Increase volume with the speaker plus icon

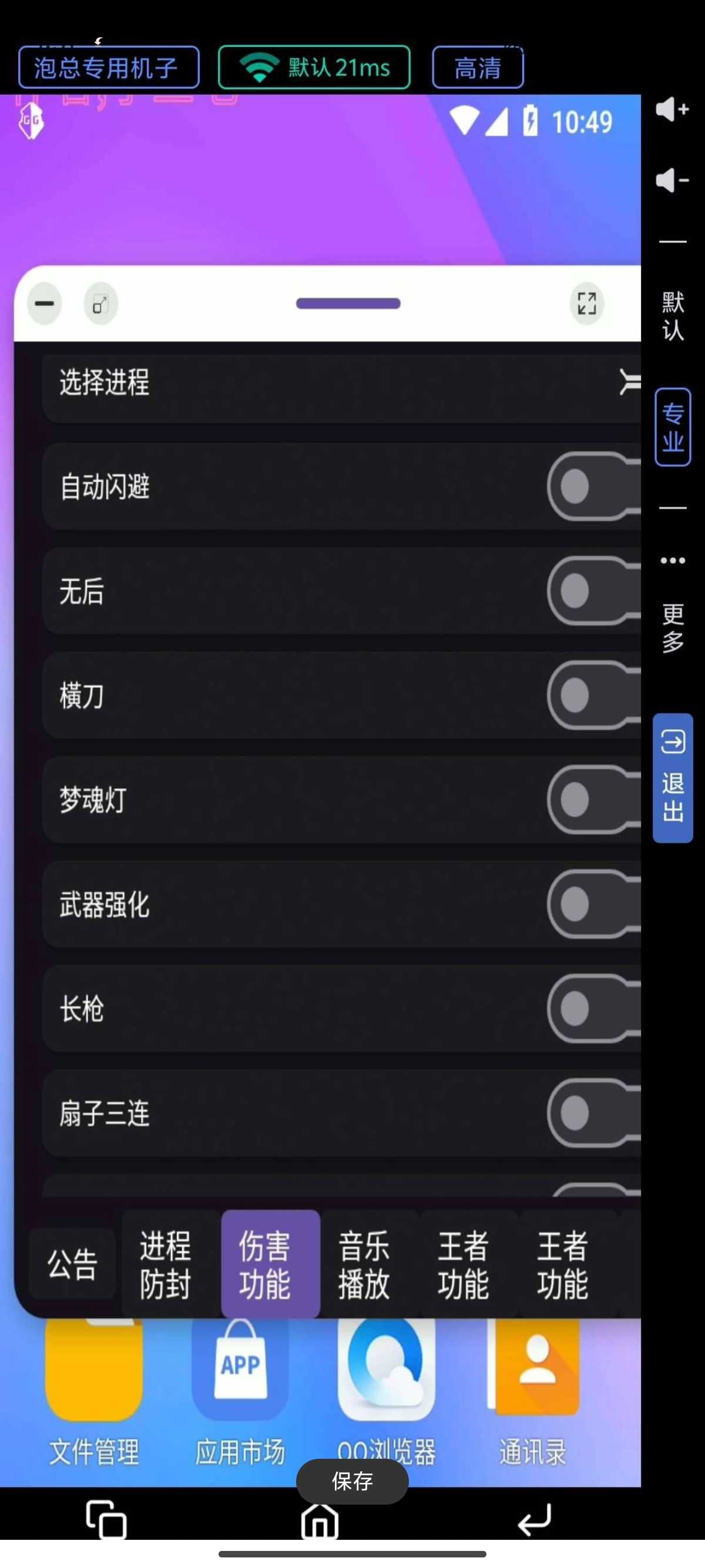tap(672, 110)
